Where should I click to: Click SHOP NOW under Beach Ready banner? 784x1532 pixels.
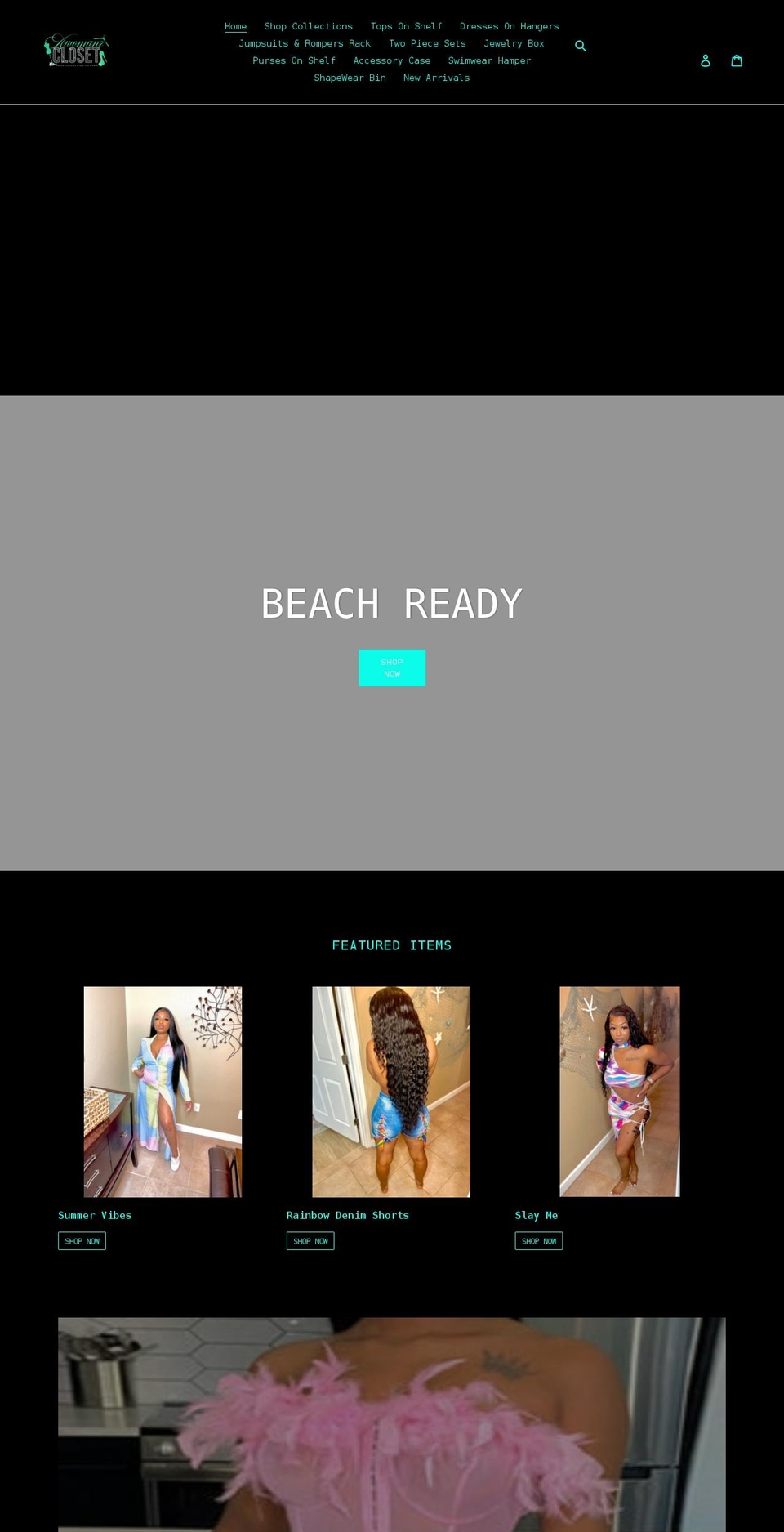(392, 668)
